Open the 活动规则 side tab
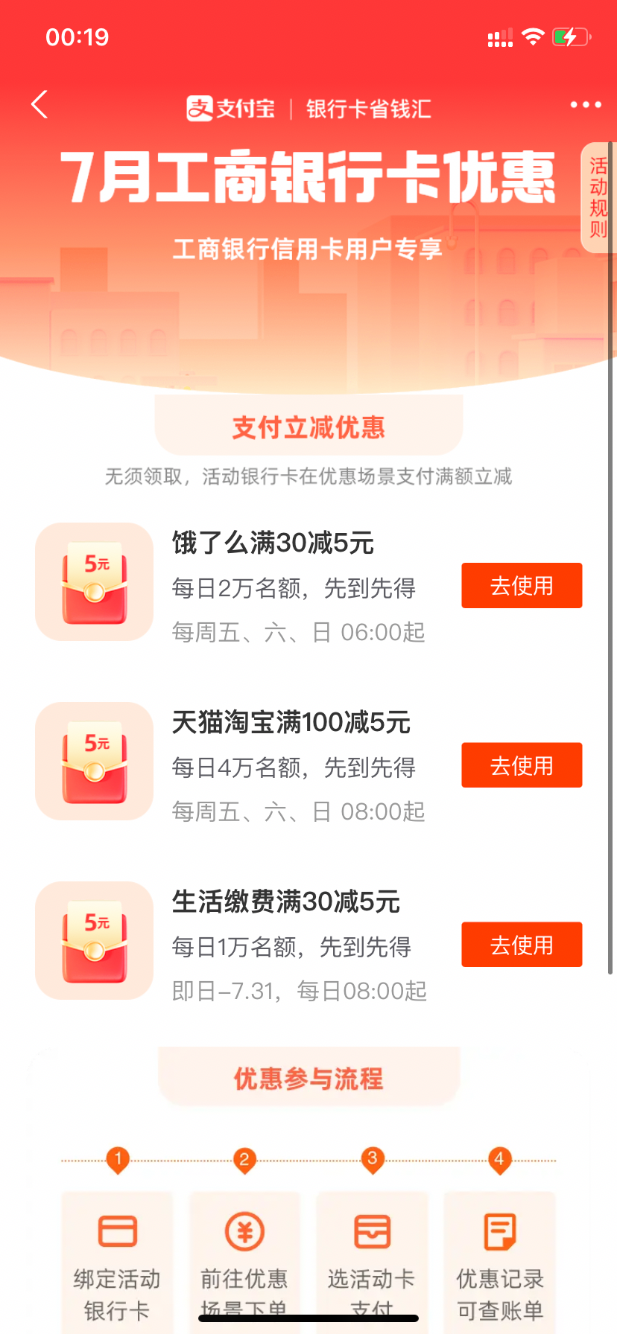This screenshot has width=617, height=1334. pyautogui.click(x=598, y=198)
